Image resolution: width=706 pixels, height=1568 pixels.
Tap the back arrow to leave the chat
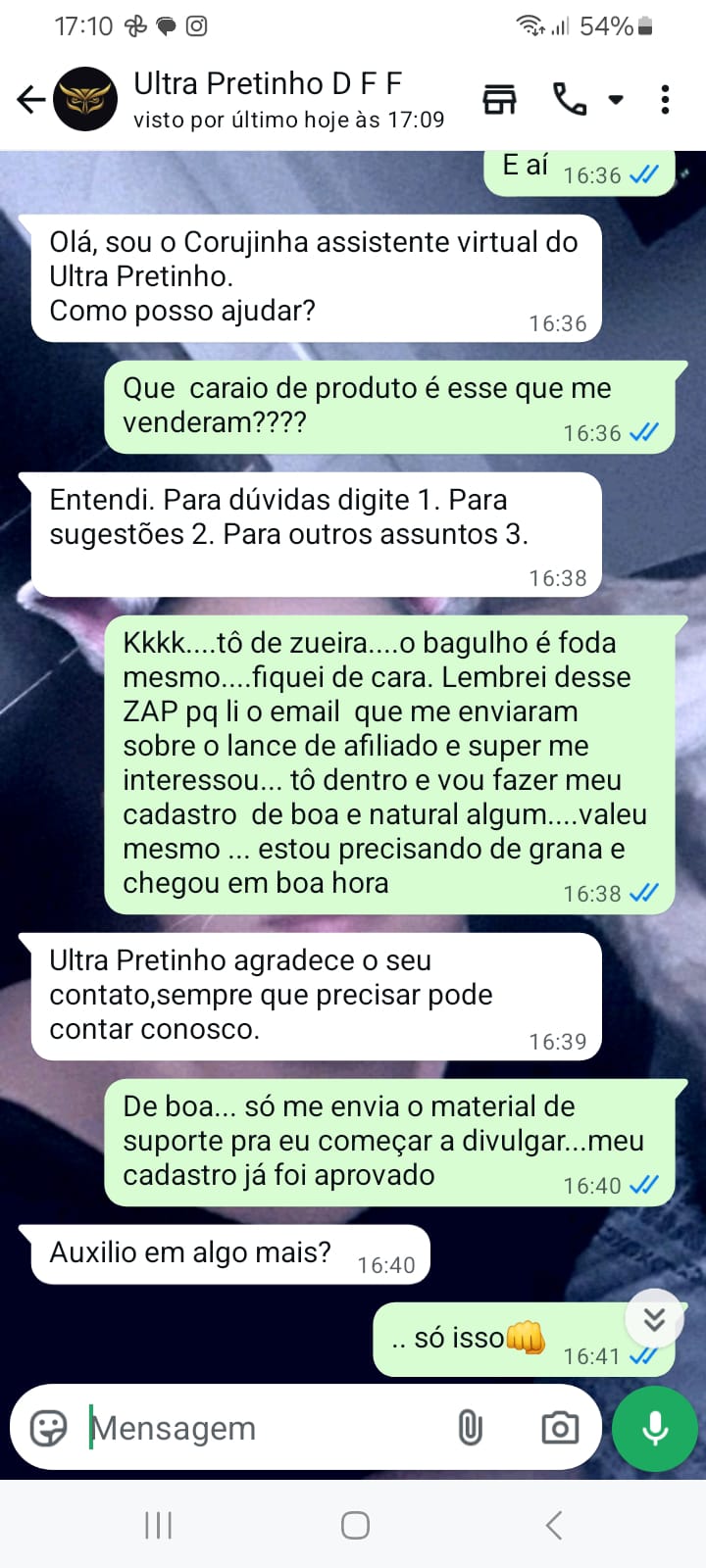[x=29, y=98]
